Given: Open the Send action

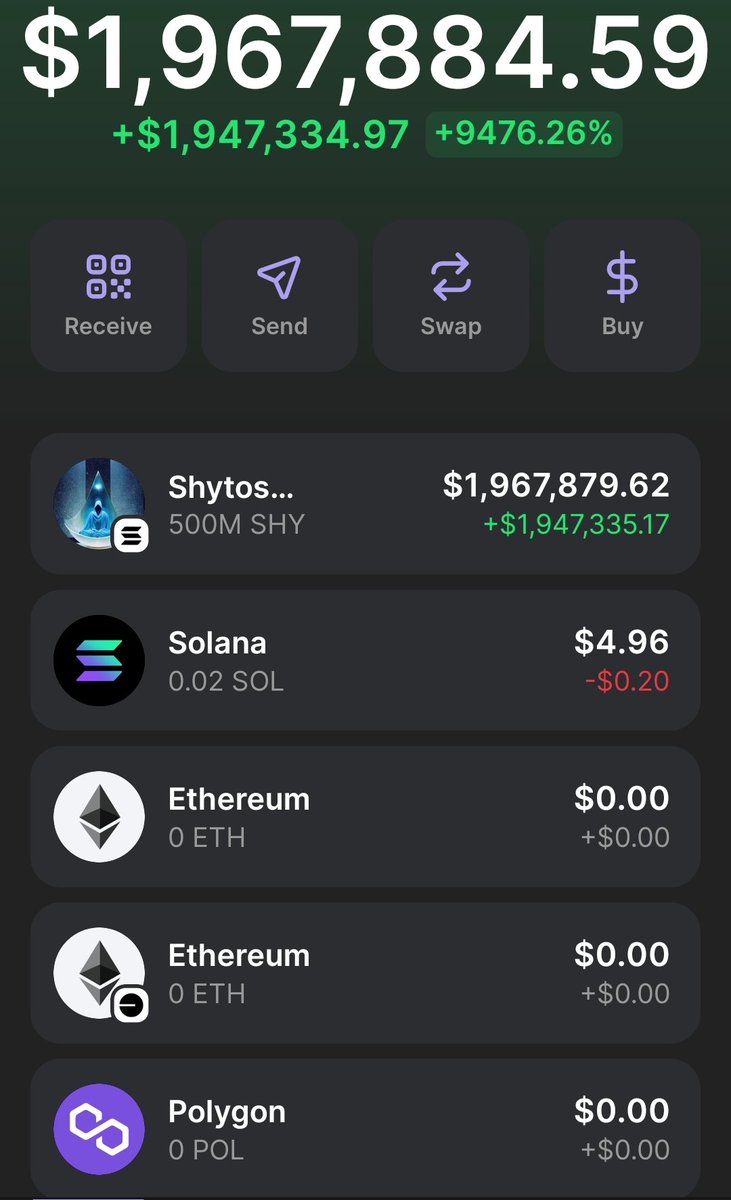Looking at the screenshot, I should pos(279,296).
